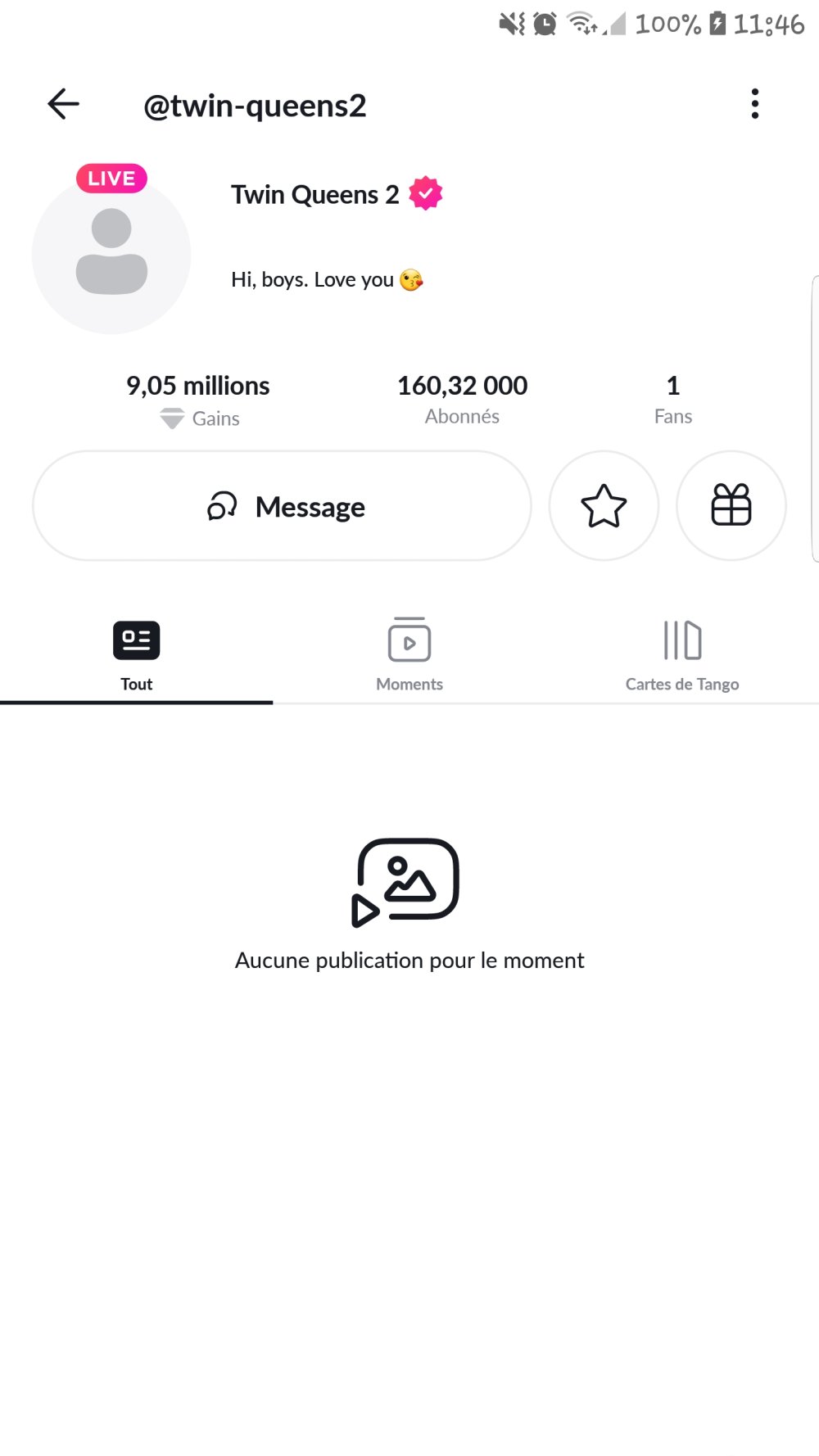Tap the star favorite button
Screen dimensions: 819x1456
pos(604,506)
